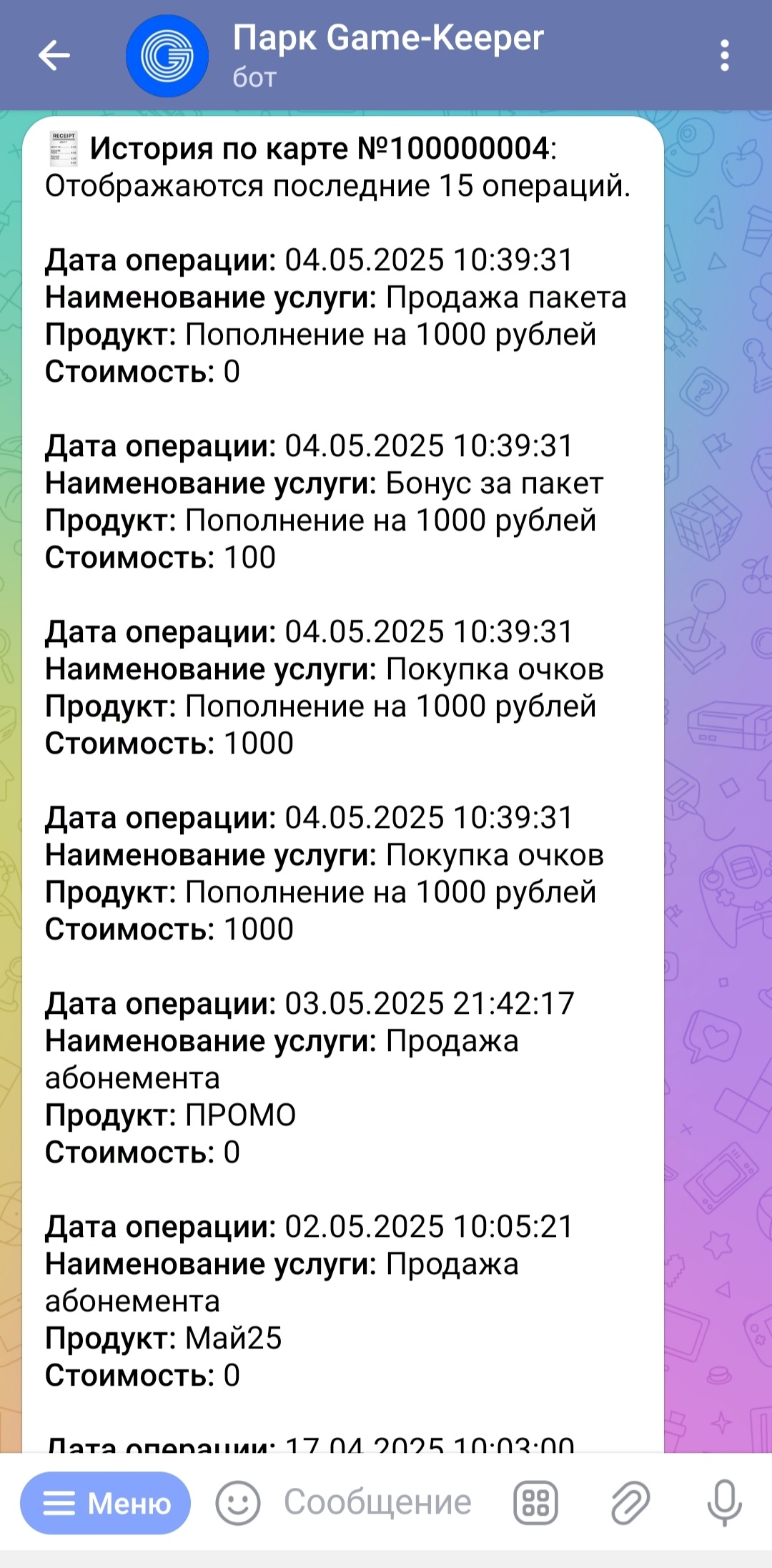Open chat info via Парк Game-Keeper title
The image size is (772, 1568).
pyautogui.click(x=388, y=39)
